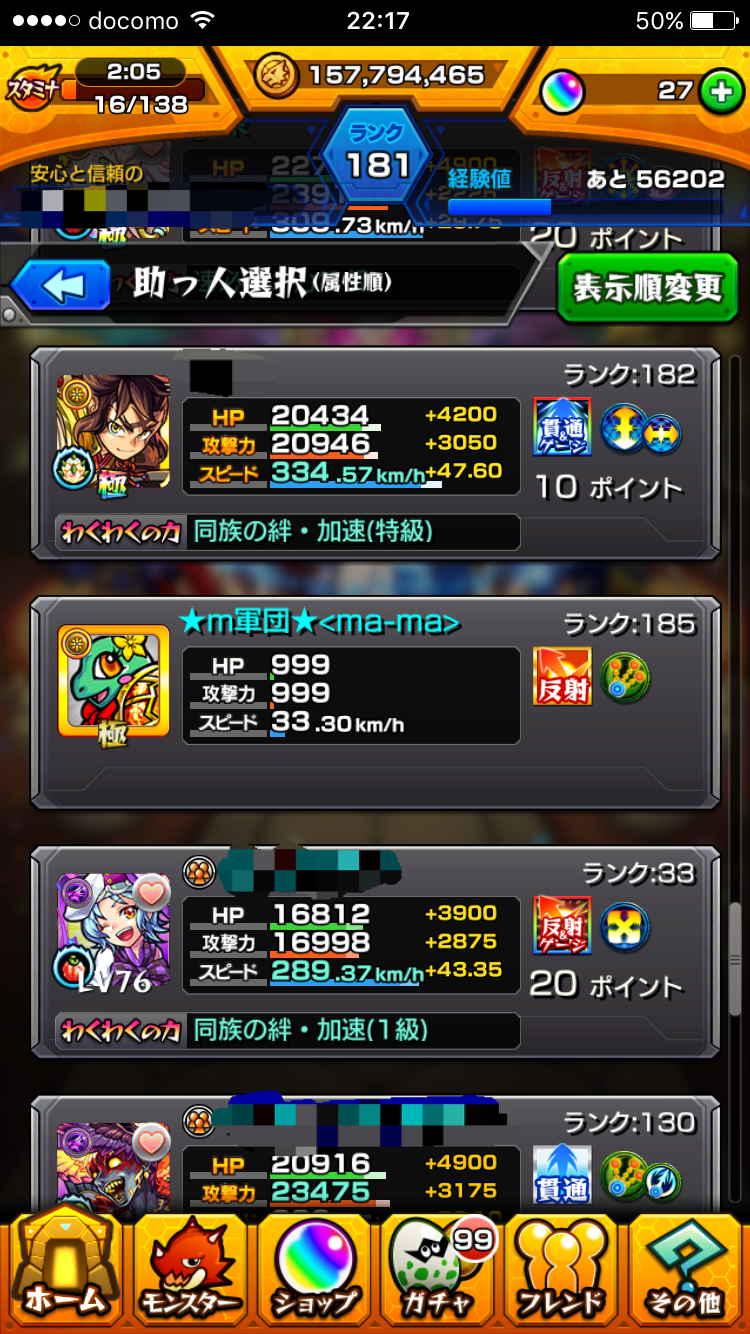The image size is (750, 1334).
Task: Add orbs with the green plus button
Action: [x=716, y=91]
